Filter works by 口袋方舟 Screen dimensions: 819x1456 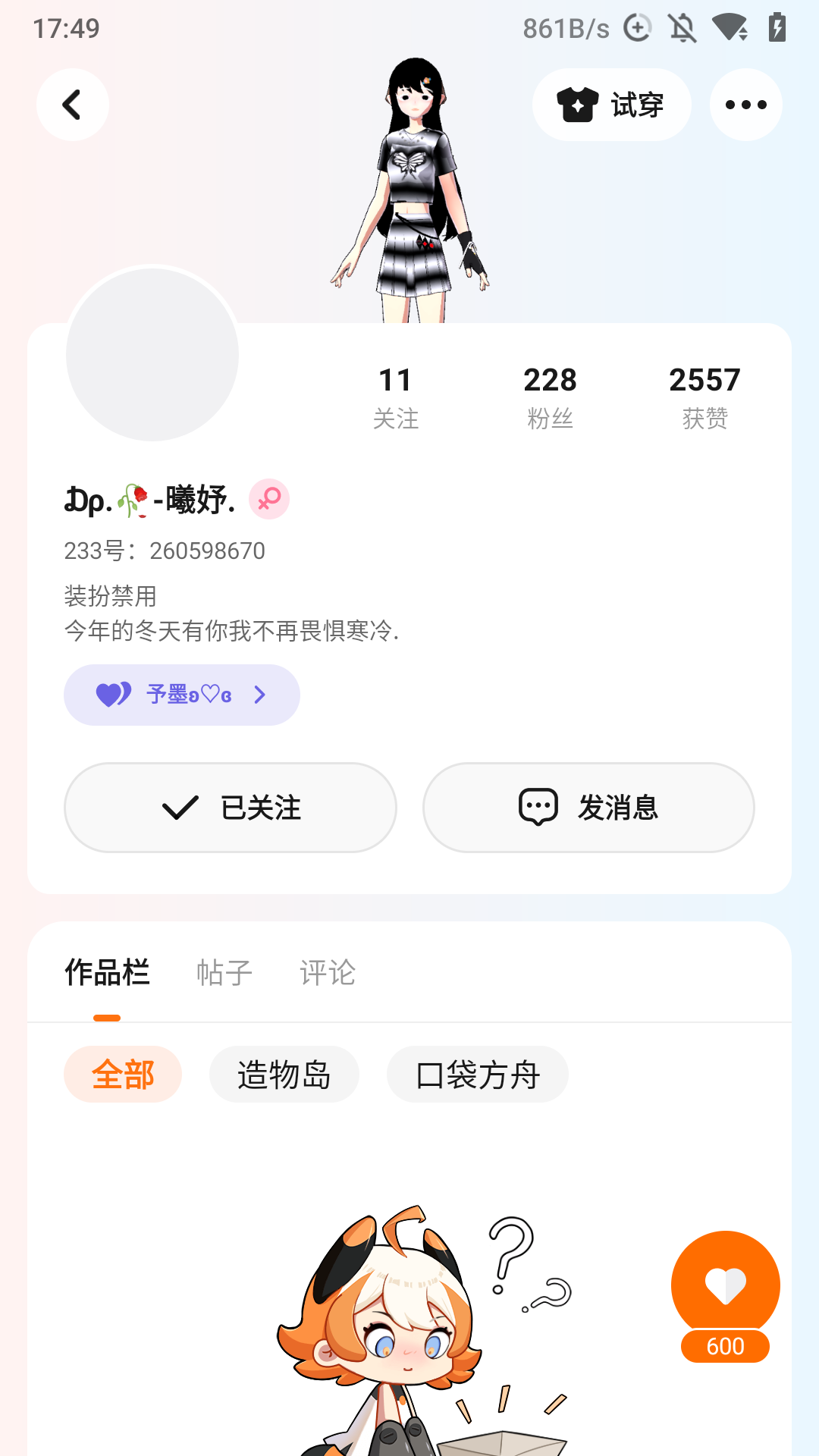477,1075
